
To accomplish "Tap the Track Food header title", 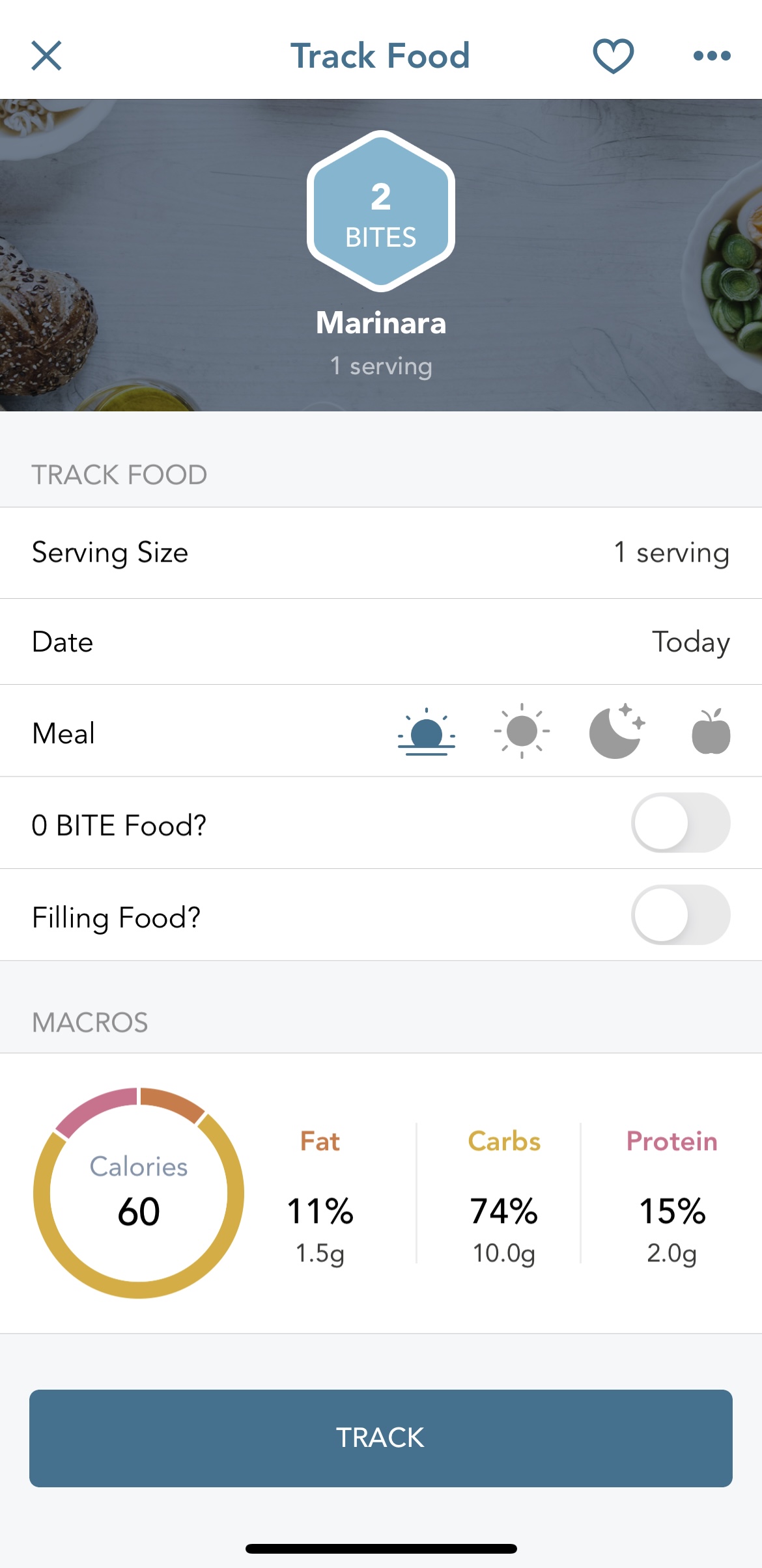I will click(381, 55).
